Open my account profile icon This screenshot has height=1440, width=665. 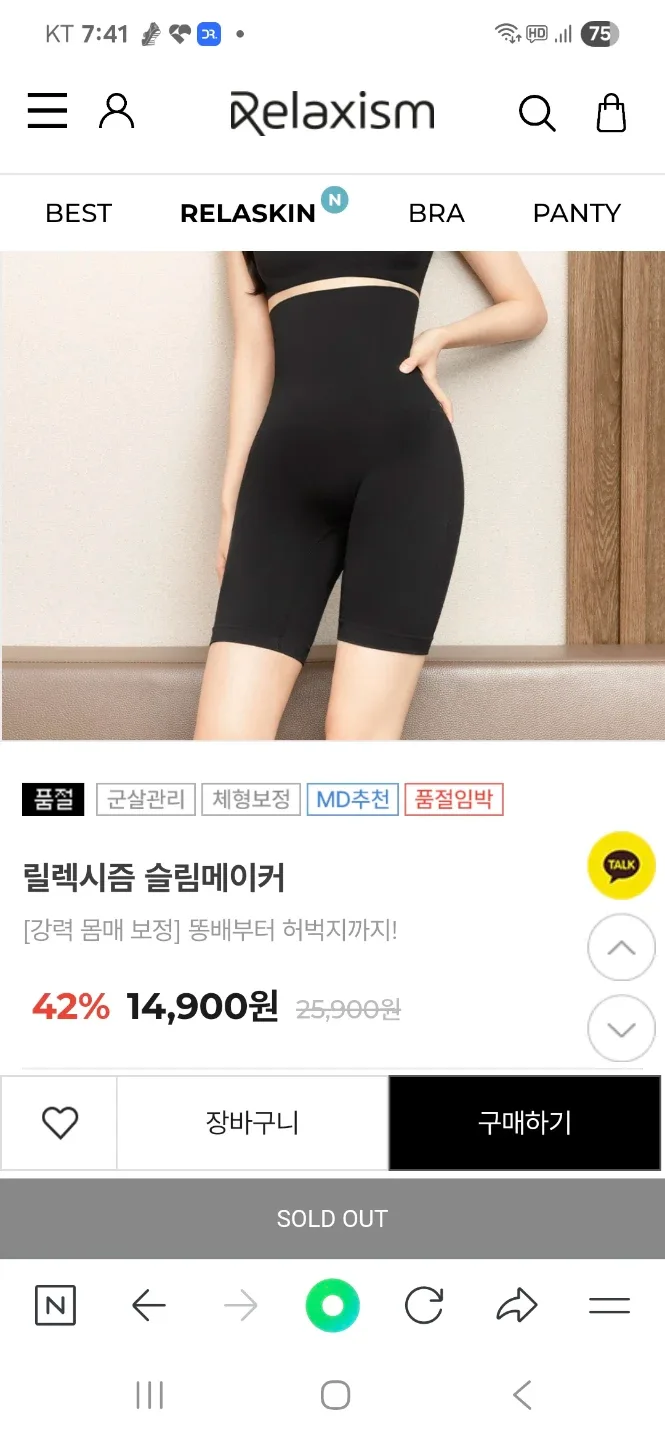coord(116,111)
